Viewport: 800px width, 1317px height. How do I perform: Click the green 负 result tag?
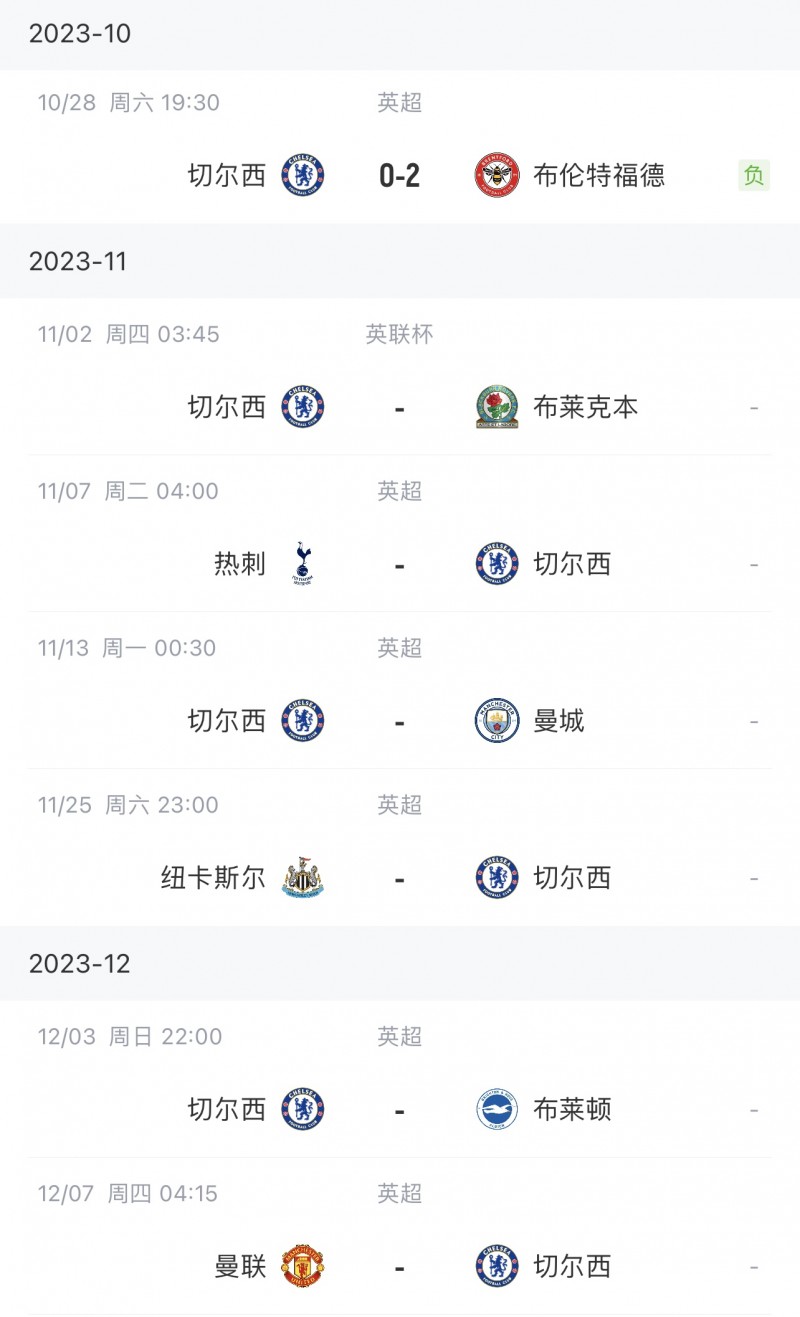click(x=756, y=173)
